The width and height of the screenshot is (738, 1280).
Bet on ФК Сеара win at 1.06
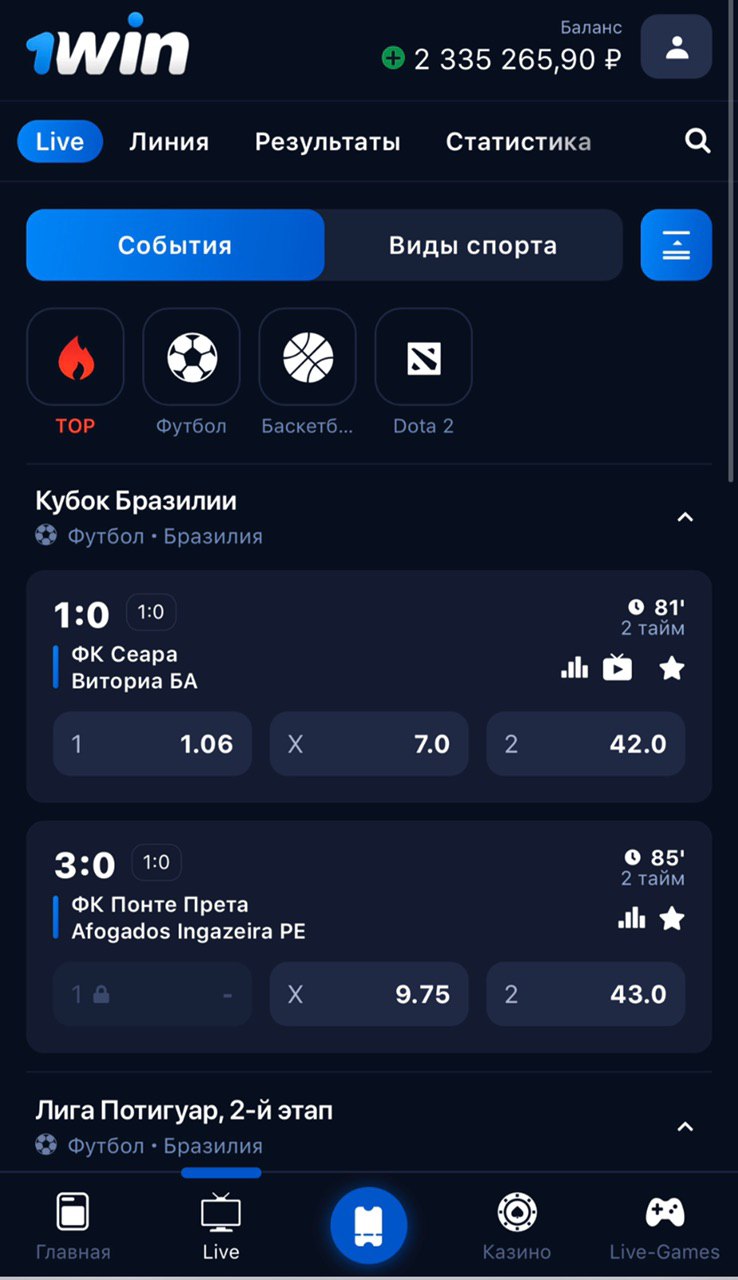pos(152,744)
